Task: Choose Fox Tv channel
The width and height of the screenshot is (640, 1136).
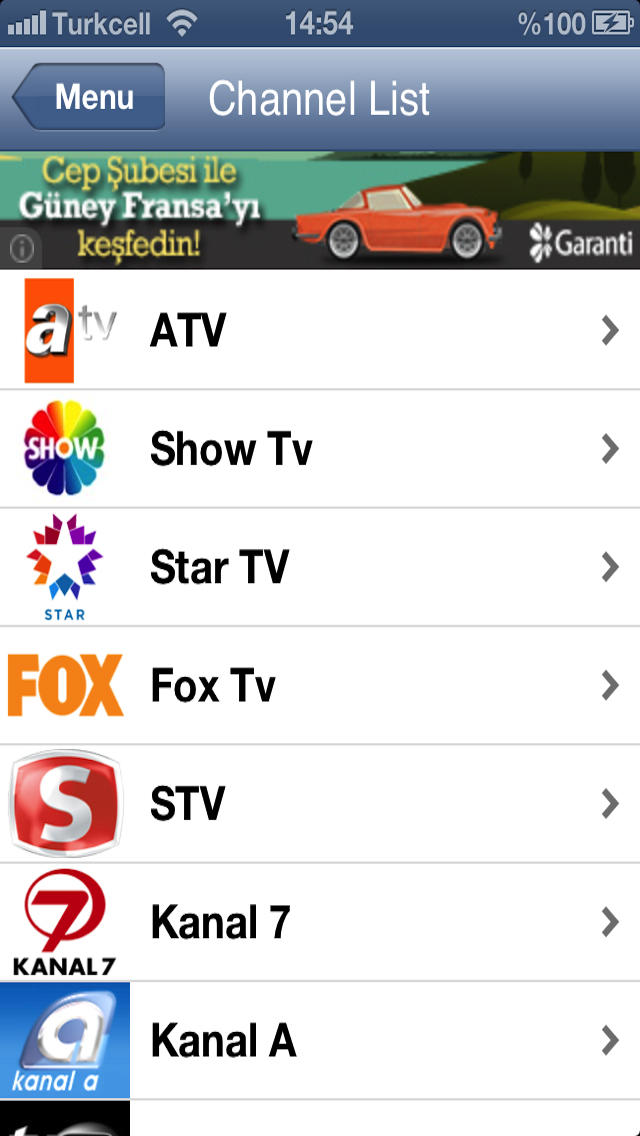Action: [x=320, y=686]
